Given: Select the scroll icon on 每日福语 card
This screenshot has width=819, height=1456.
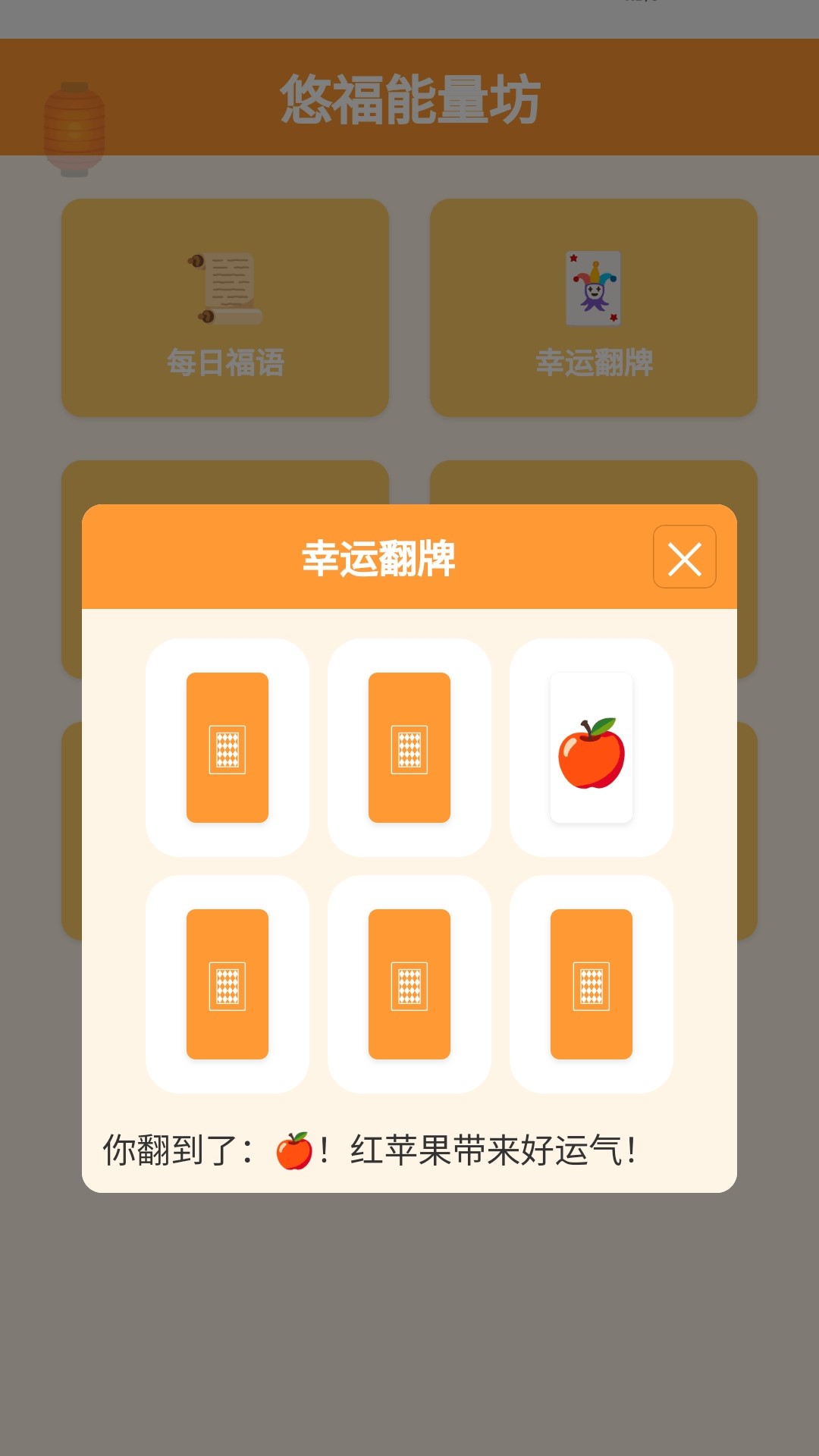Looking at the screenshot, I should point(225,288).
